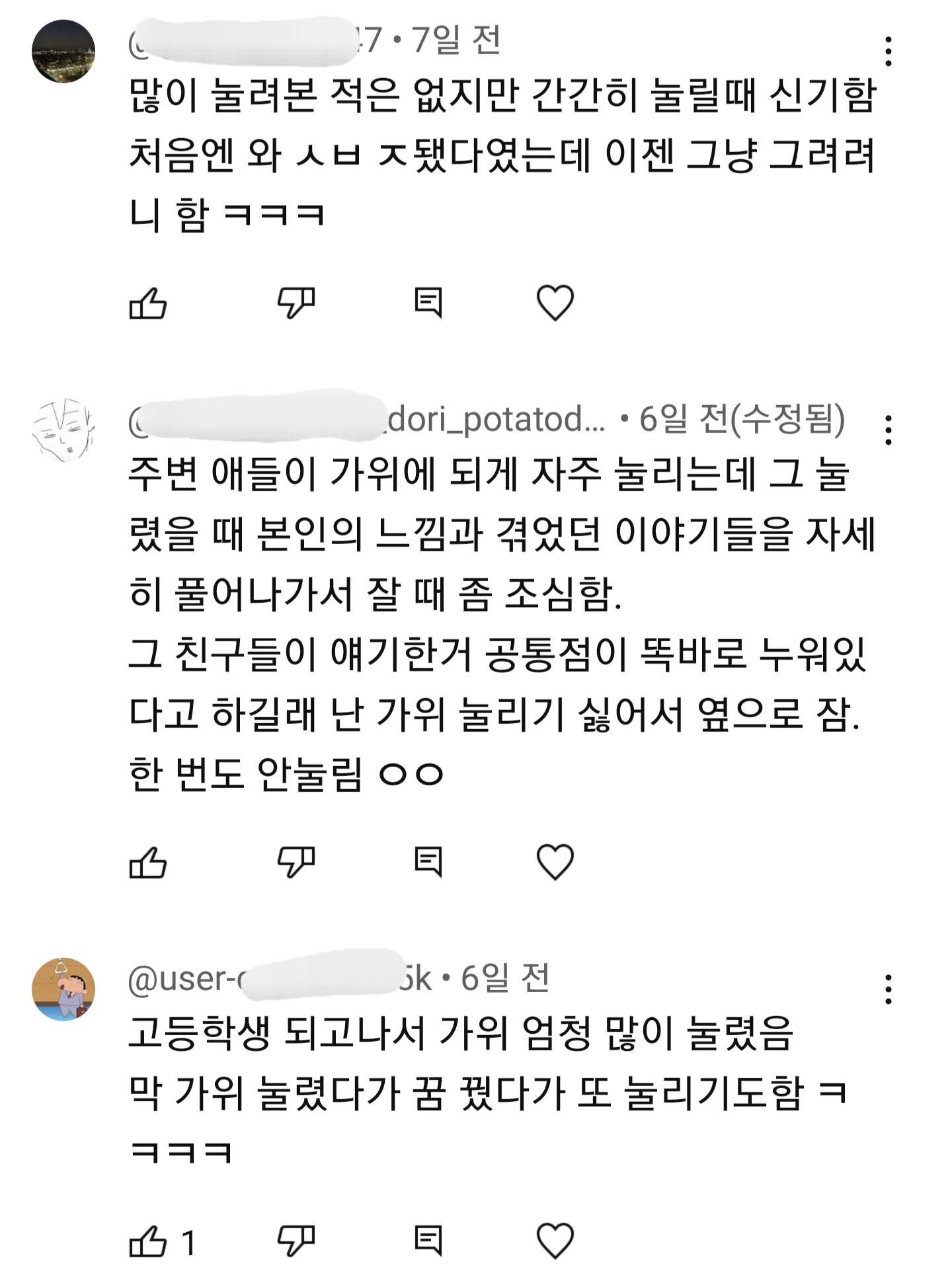Like the comment posted 7일 전

pyautogui.click(x=147, y=304)
